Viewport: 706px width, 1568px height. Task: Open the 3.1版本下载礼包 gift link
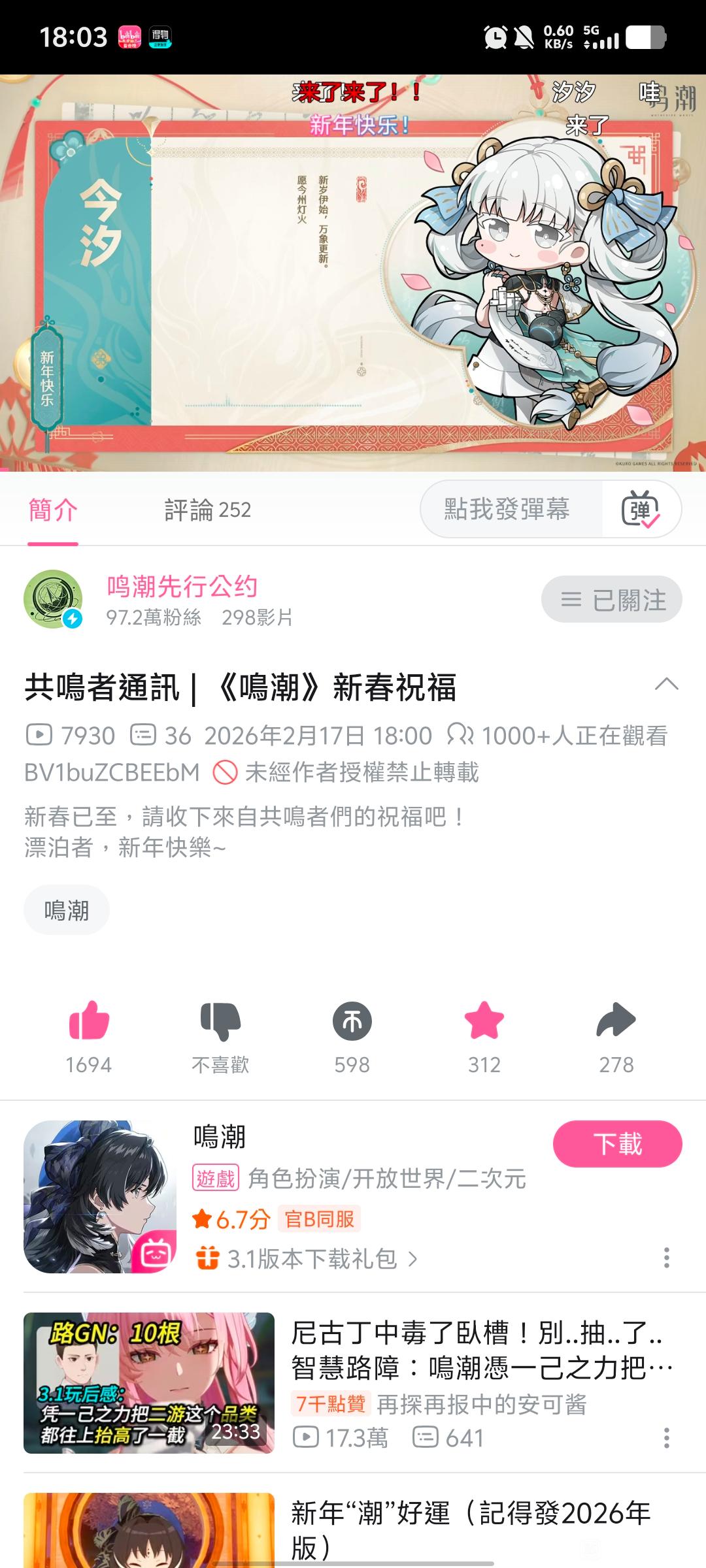[x=307, y=1258]
